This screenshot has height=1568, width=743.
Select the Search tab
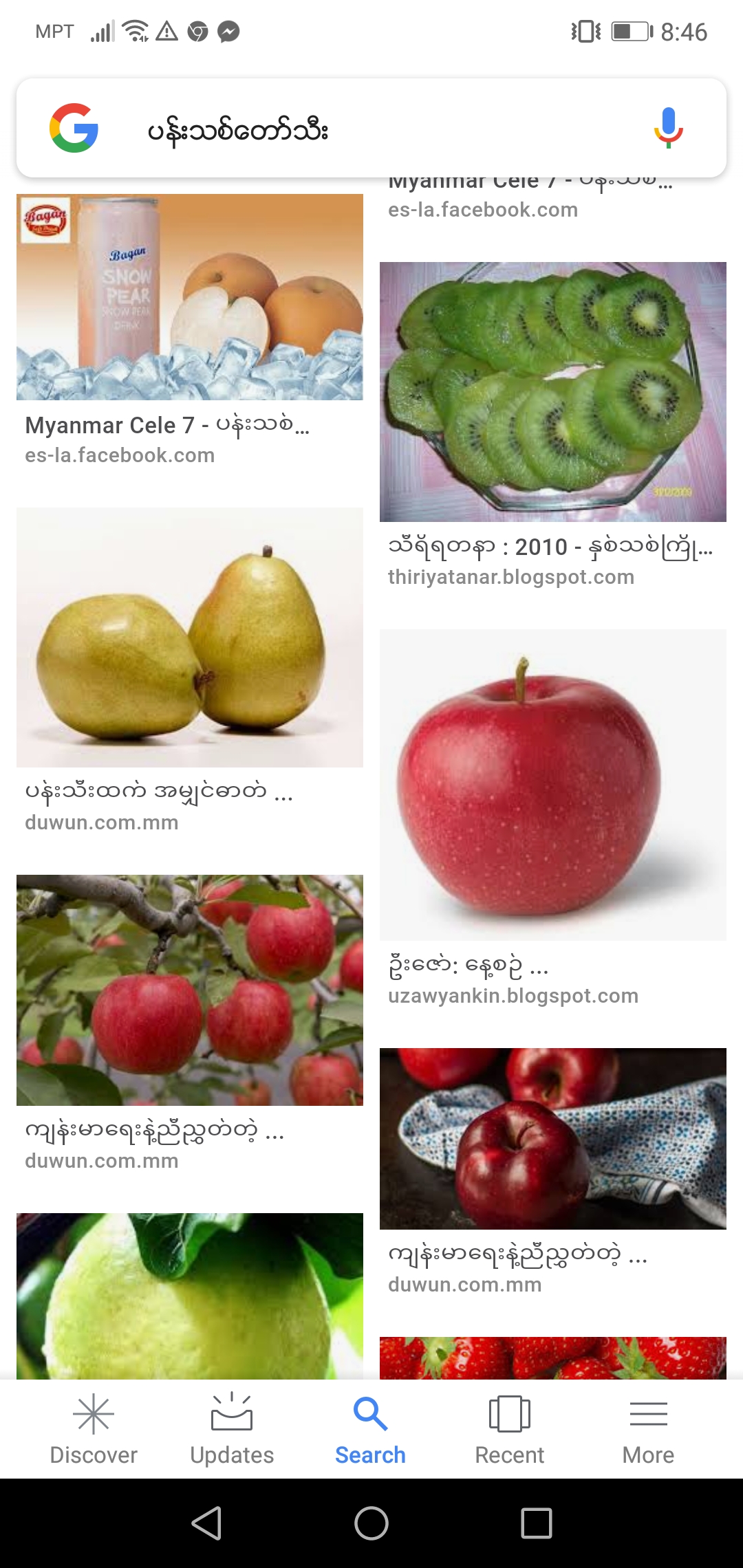[x=370, y=1429]
